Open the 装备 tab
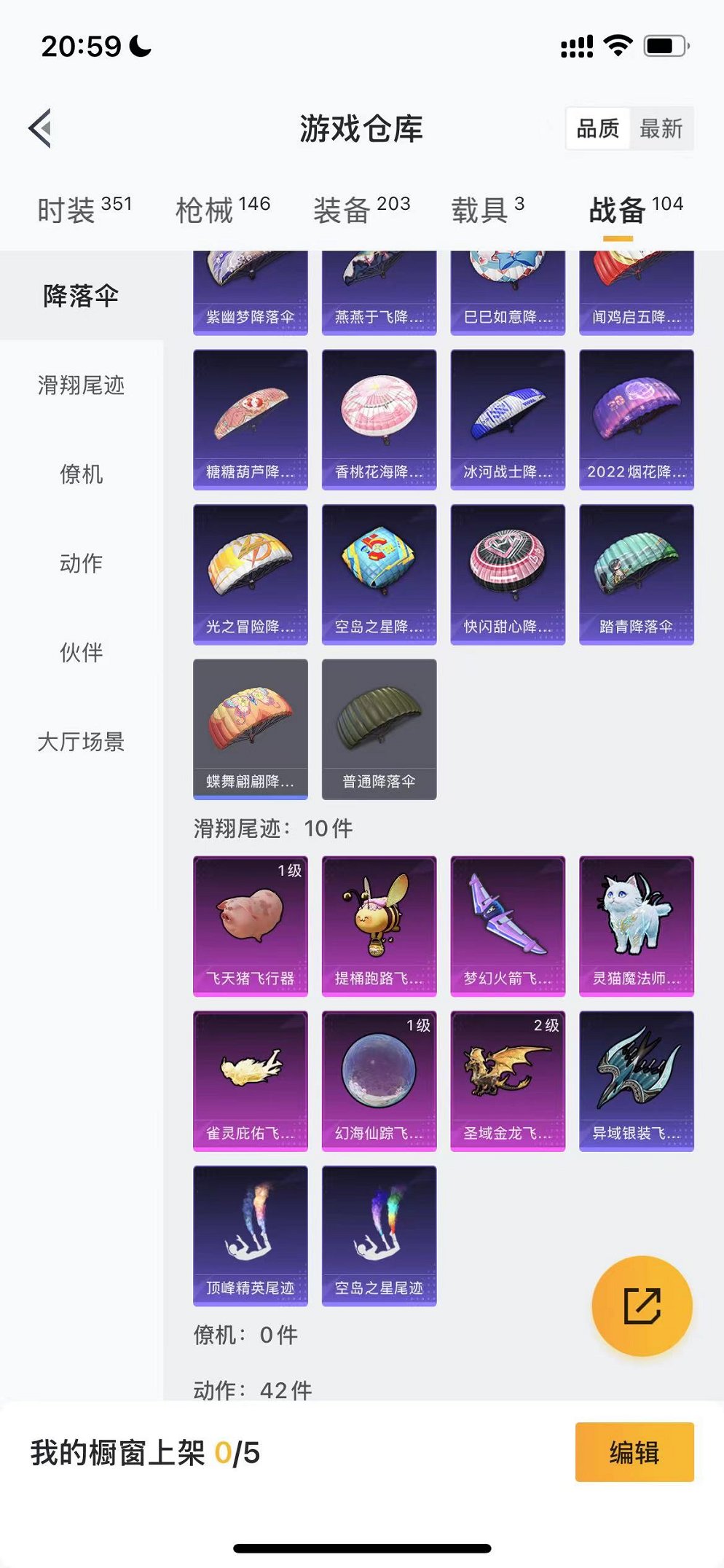 click(361, 210)
